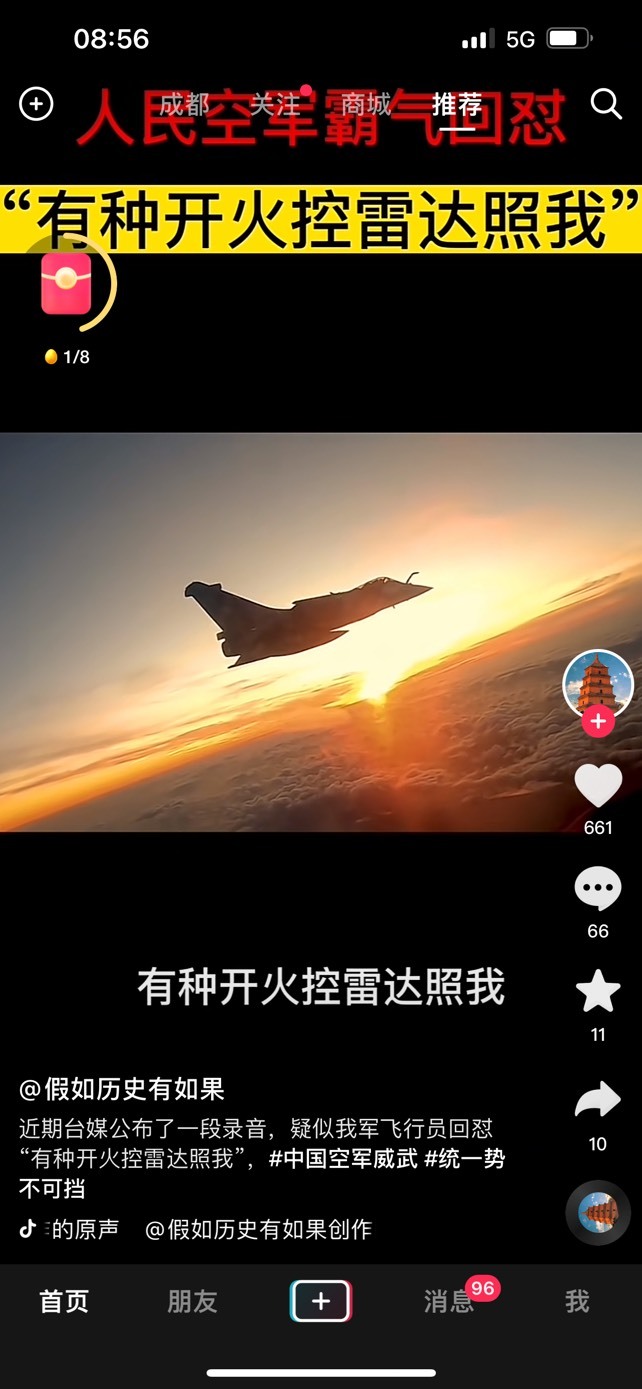The image size is (642, 1389).
Task: Open the @假如历史有如果 username above the caption
Action: point(122,1089)
